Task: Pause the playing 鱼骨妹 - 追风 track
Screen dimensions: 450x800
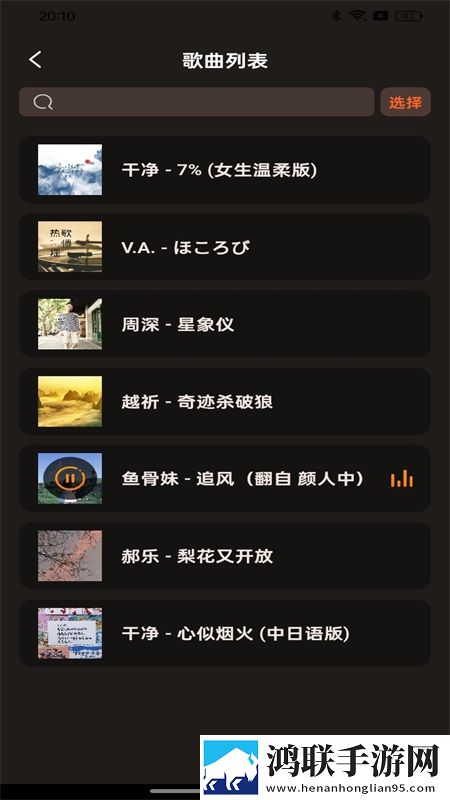Action: click(x=70, y=479)
